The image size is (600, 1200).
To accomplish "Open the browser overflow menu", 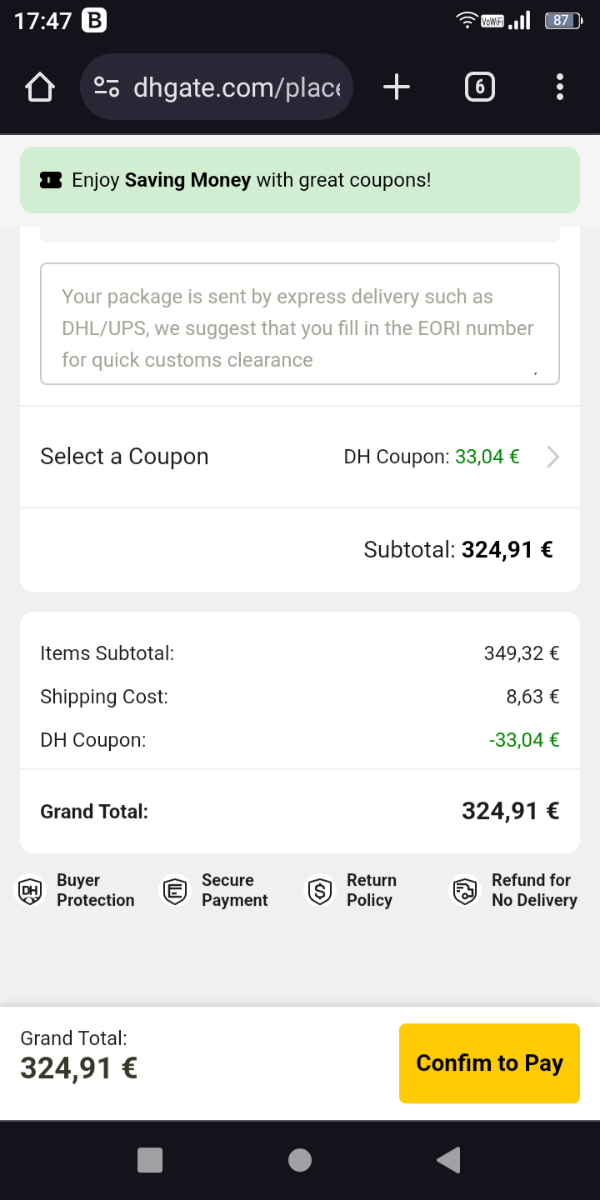I will tap(559, 88).
